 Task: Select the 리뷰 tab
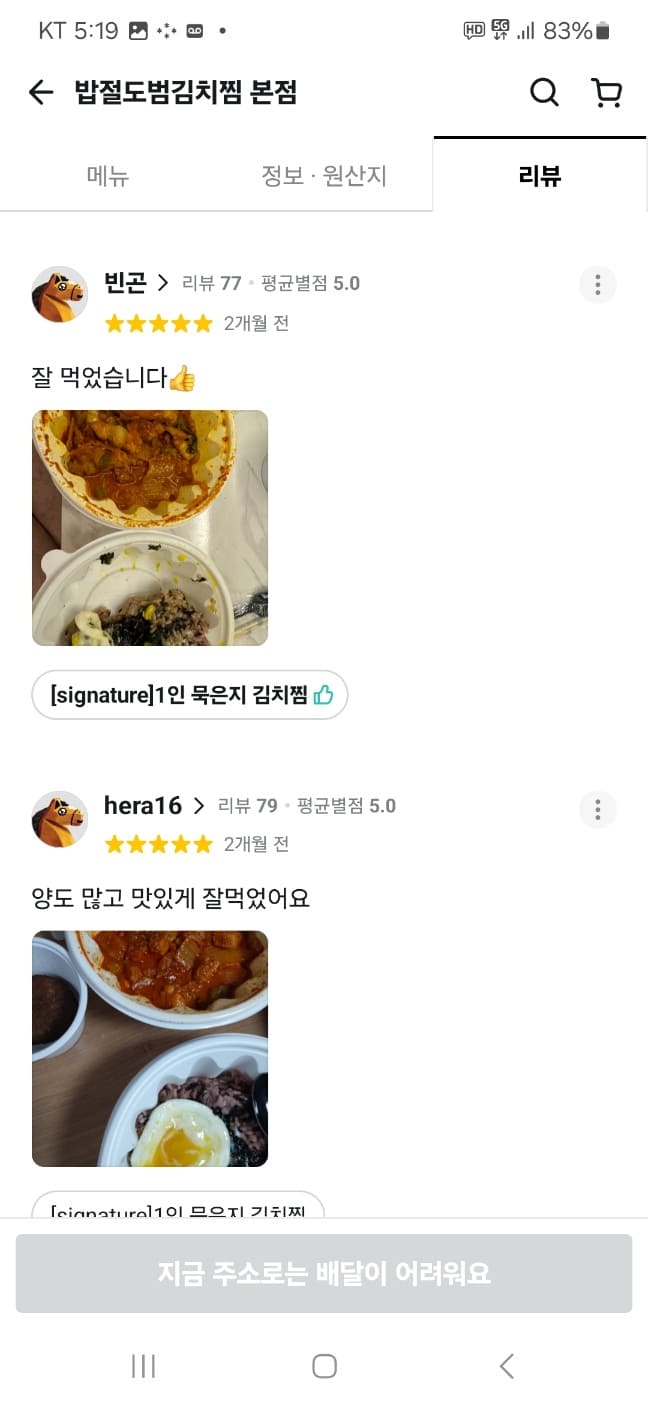pos(540,177)
